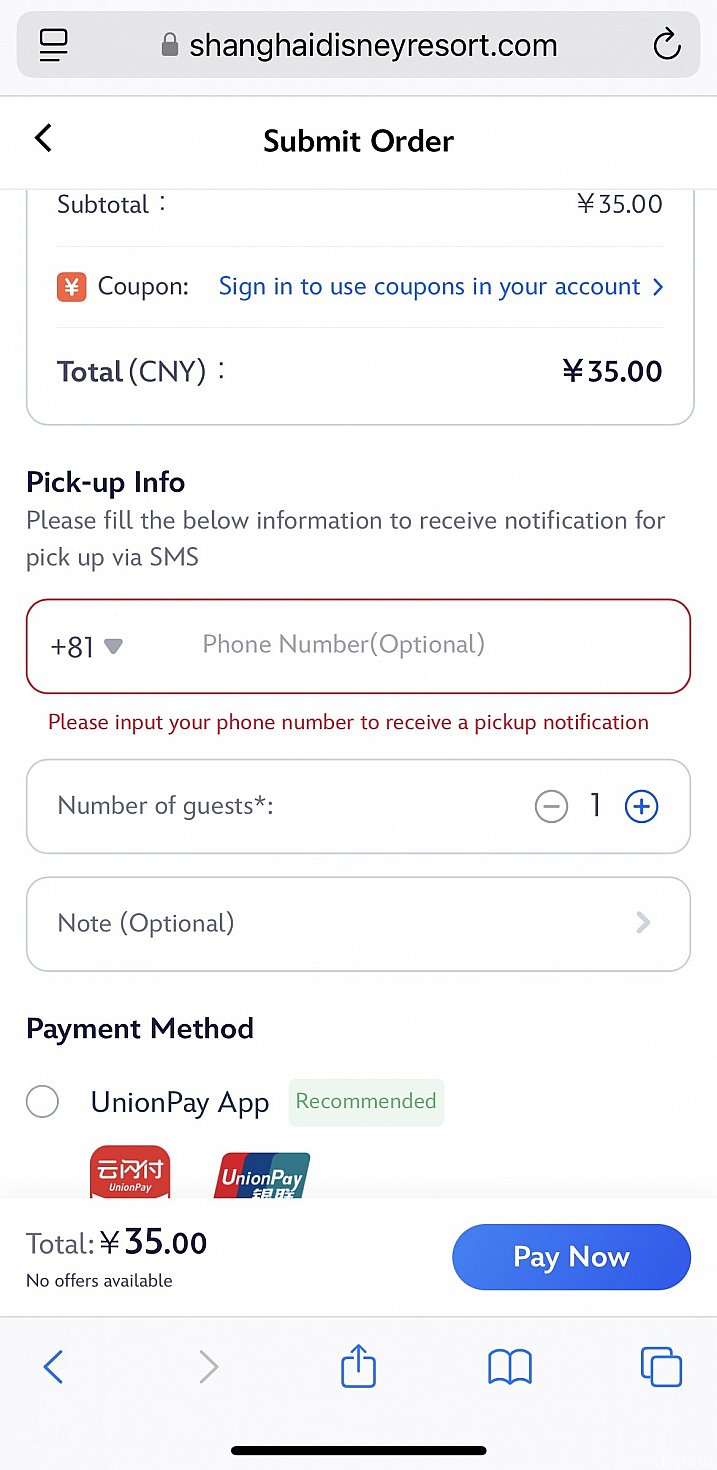Open the Note (Optional) row
Screen dimensions: 717x1470
point(358,923)
